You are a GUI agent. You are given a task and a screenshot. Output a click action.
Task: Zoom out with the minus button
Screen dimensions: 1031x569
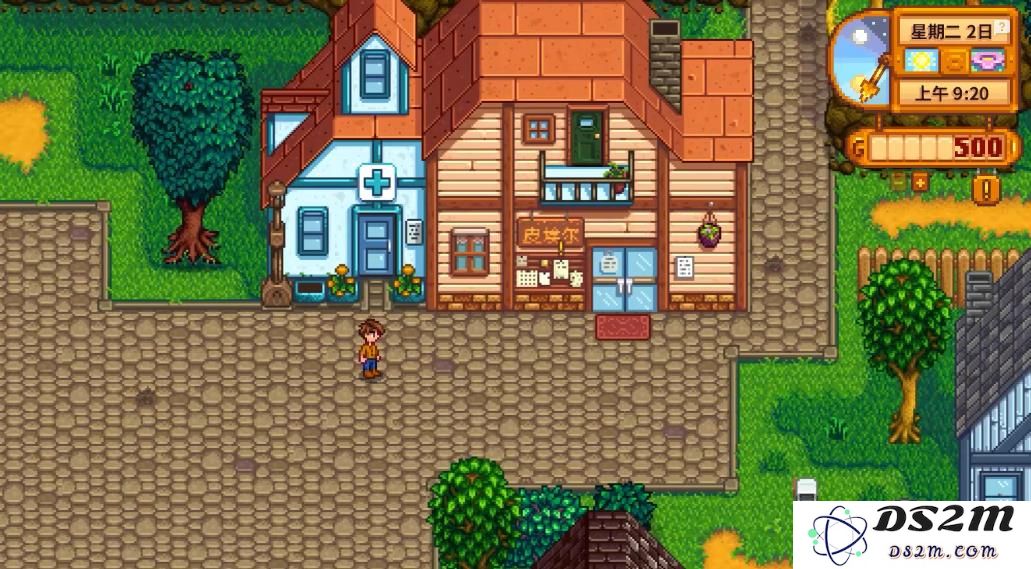(x=897, y=182)
